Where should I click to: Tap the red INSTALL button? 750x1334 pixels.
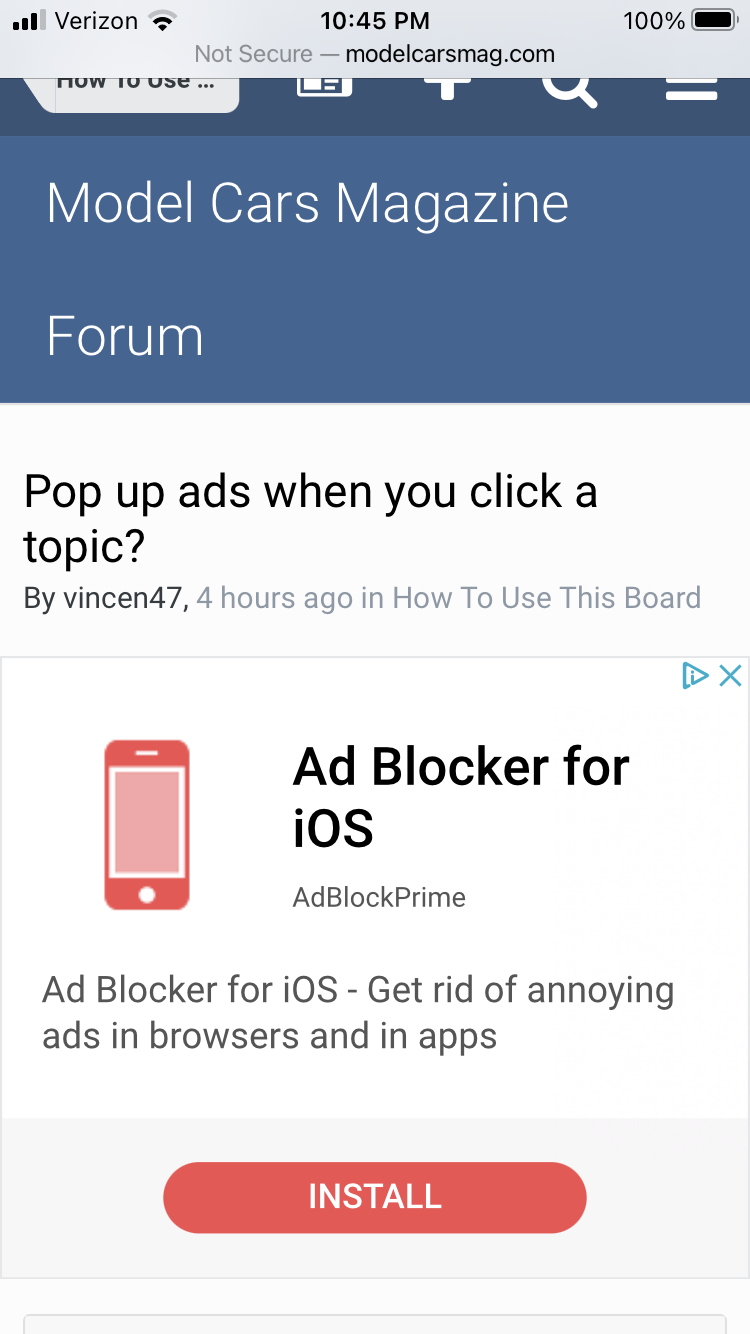pos(375,1197)
